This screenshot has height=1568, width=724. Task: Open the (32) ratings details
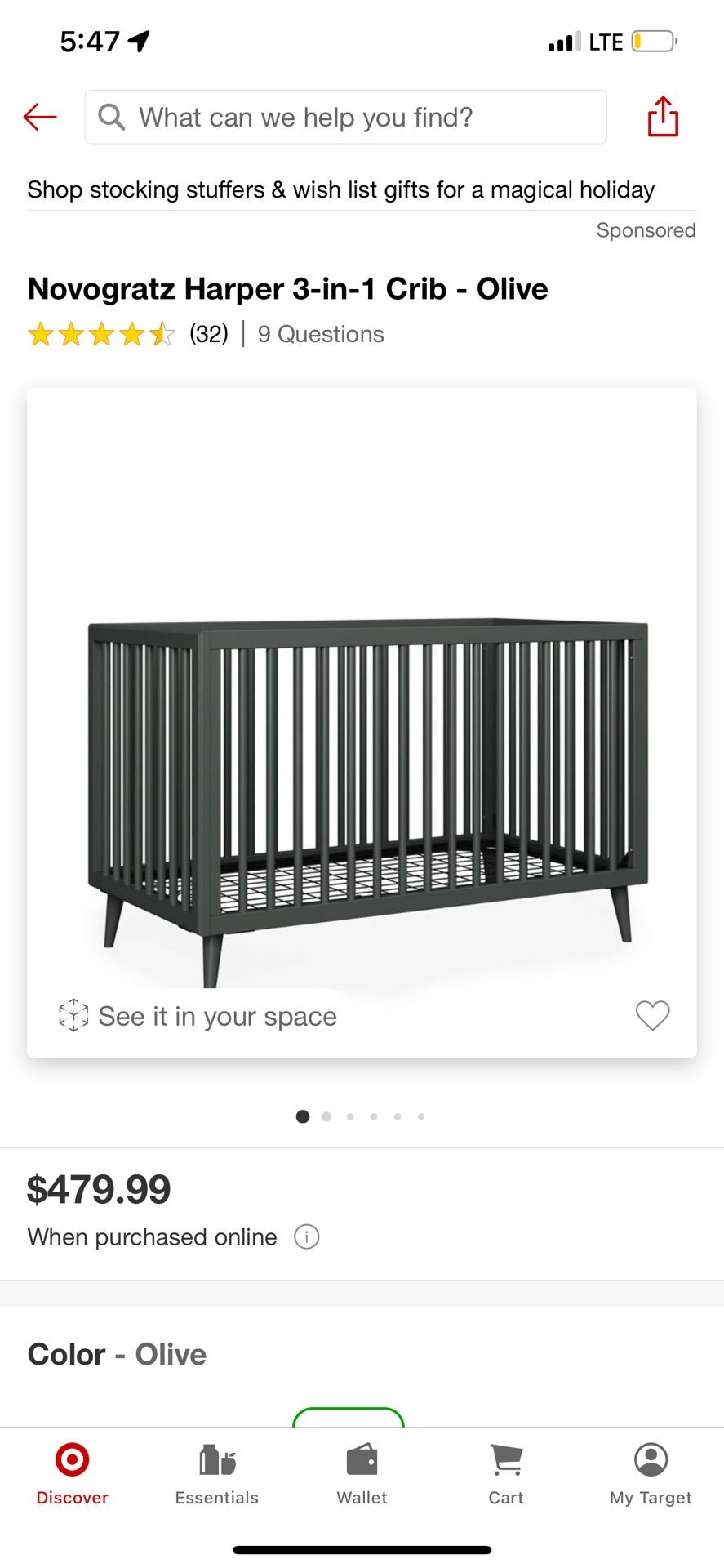click(207, 334)
